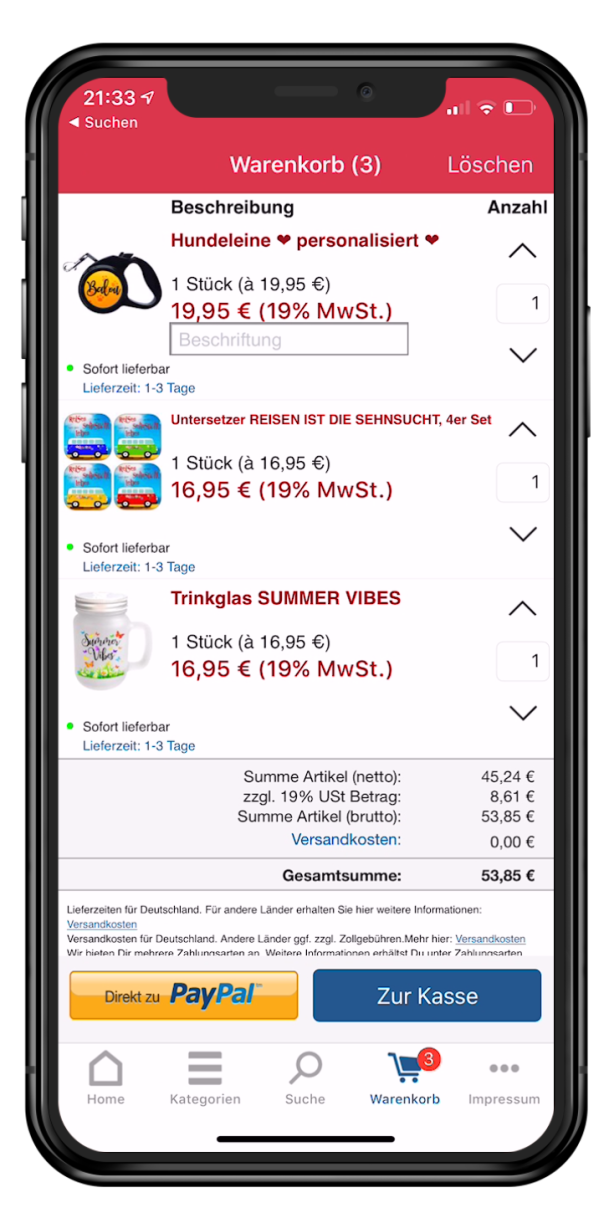Proceed with Zur Kasse button

427,995
